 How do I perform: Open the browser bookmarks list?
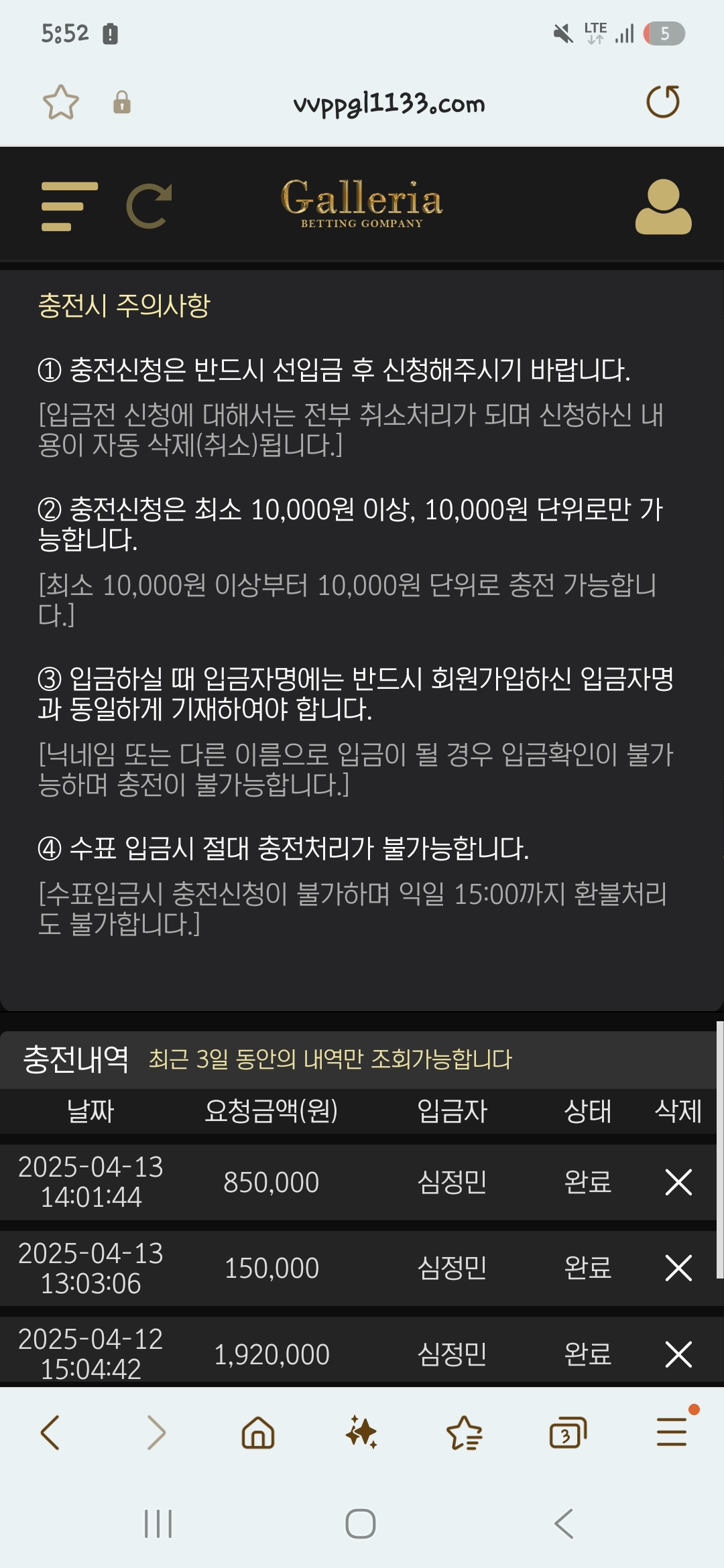[464, 1433]
